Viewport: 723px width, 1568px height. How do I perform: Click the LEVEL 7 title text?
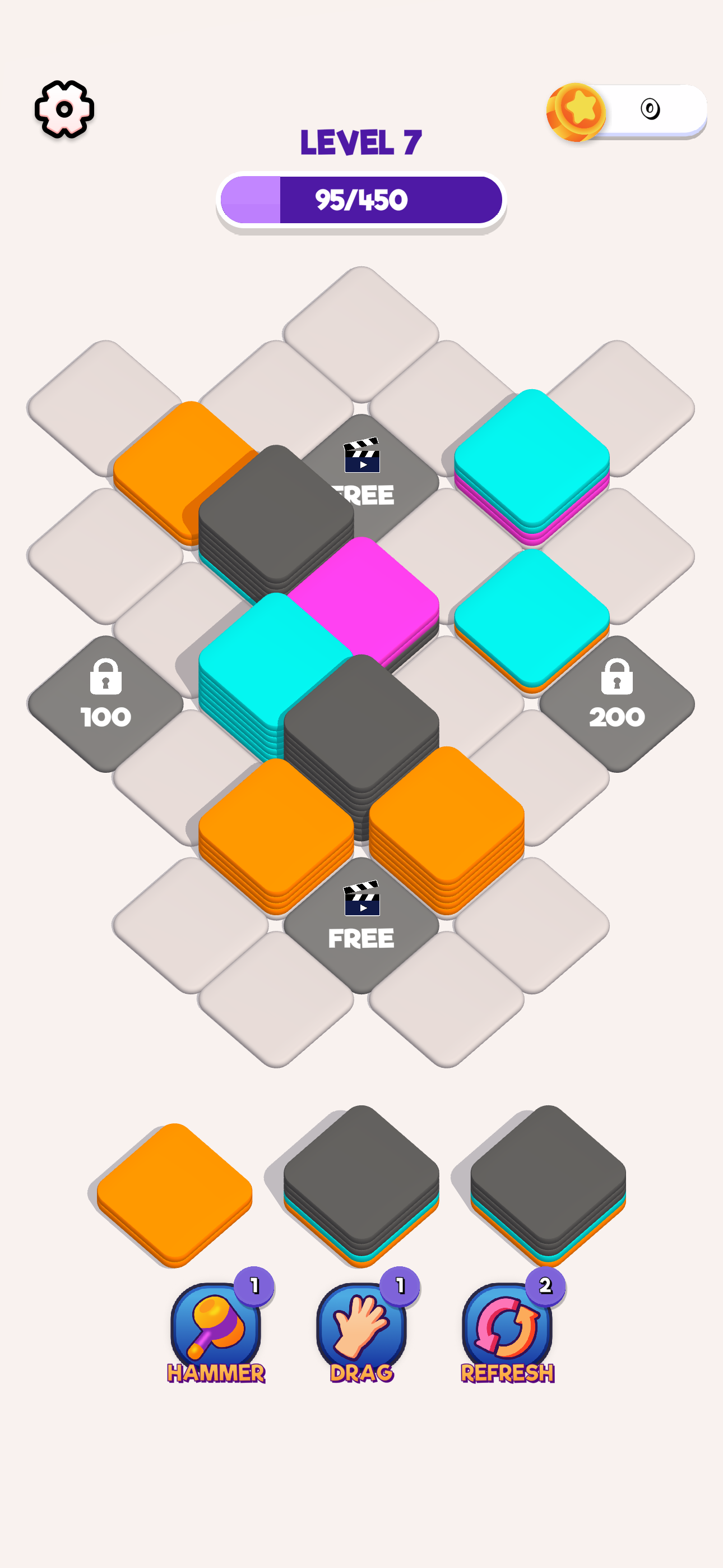[361, 143]
